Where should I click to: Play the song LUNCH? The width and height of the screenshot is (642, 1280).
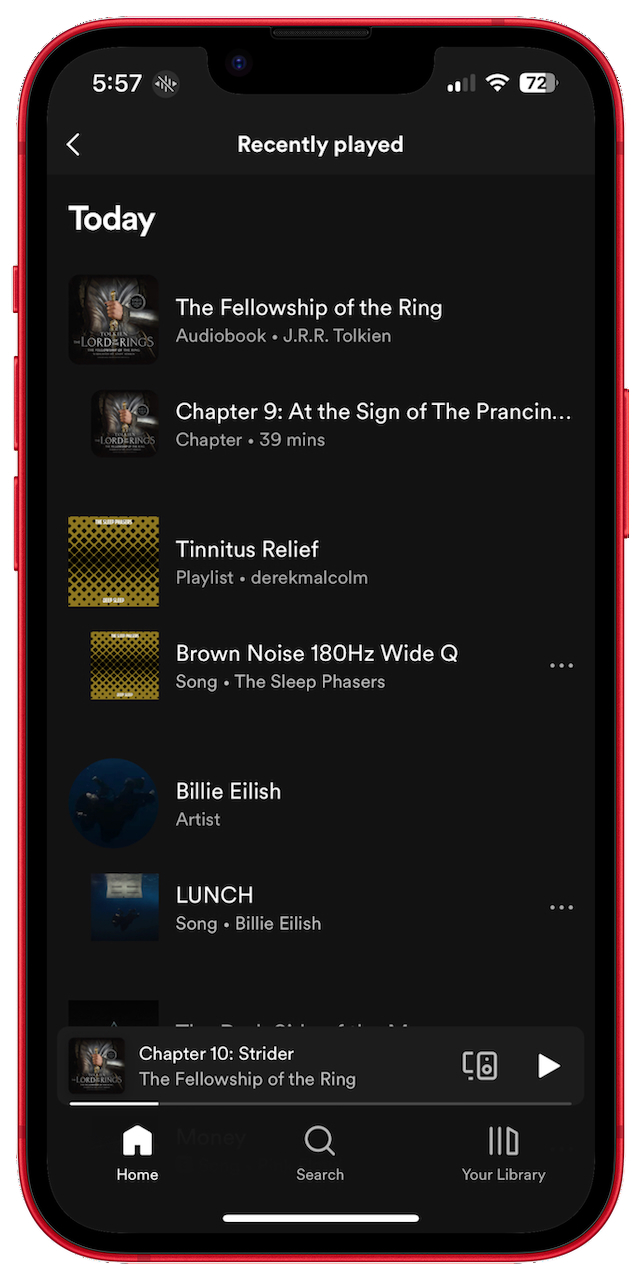tap(300, 908)
